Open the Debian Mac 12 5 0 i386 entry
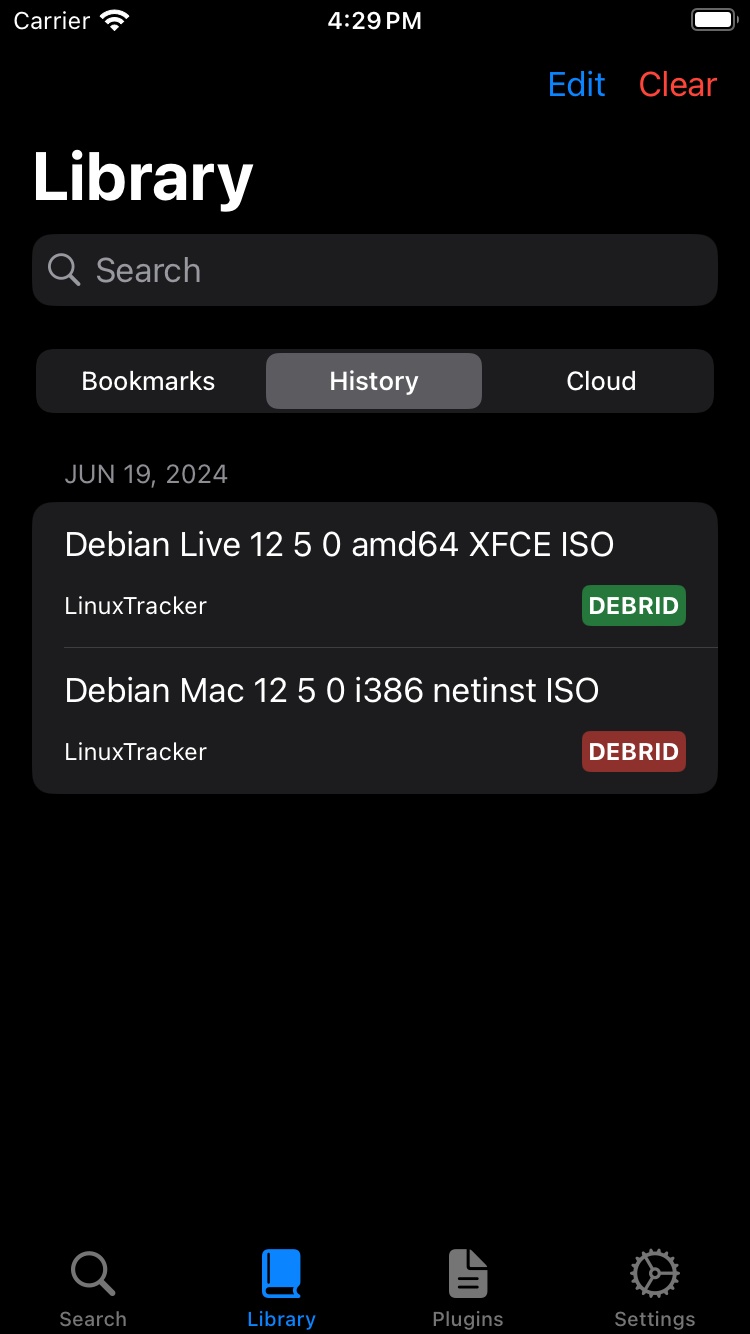The height and width of the screenshot is (1334, 750). click(x=331, y=690)
